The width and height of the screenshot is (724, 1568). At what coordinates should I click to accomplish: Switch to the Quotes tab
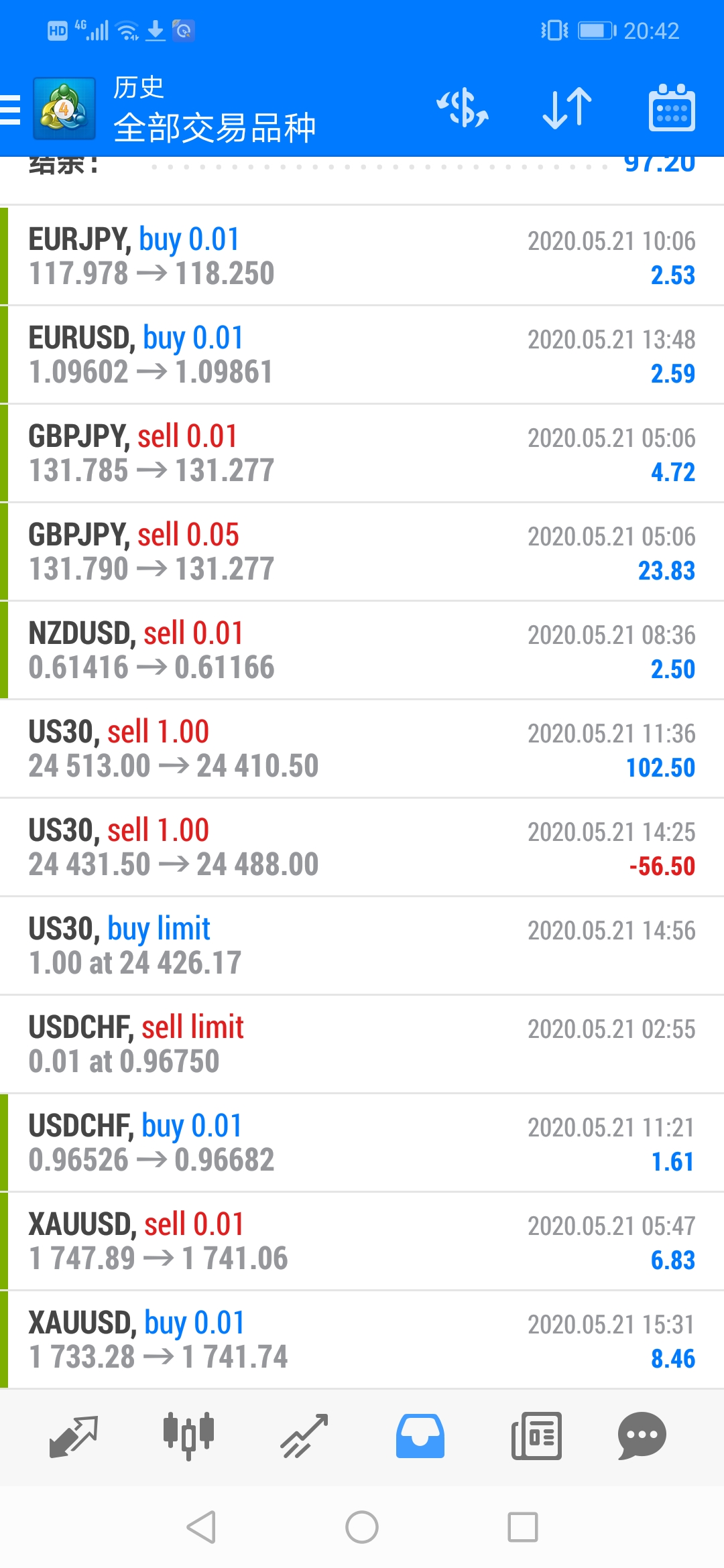74,1436
